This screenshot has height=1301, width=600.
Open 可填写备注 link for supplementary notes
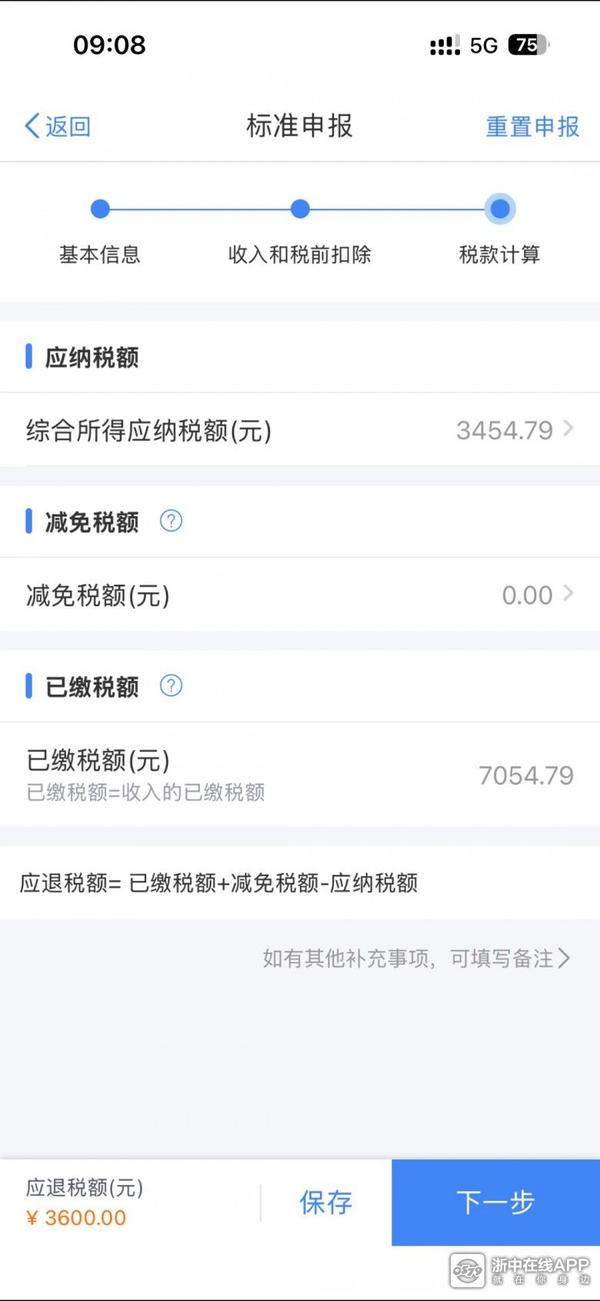pos(416,958)
